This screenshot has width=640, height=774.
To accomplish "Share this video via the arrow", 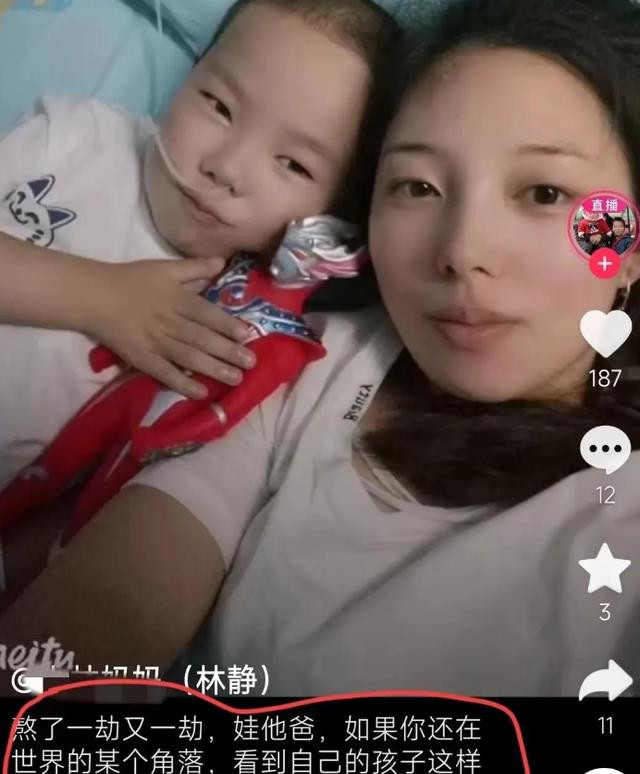I will click(606, 681).
